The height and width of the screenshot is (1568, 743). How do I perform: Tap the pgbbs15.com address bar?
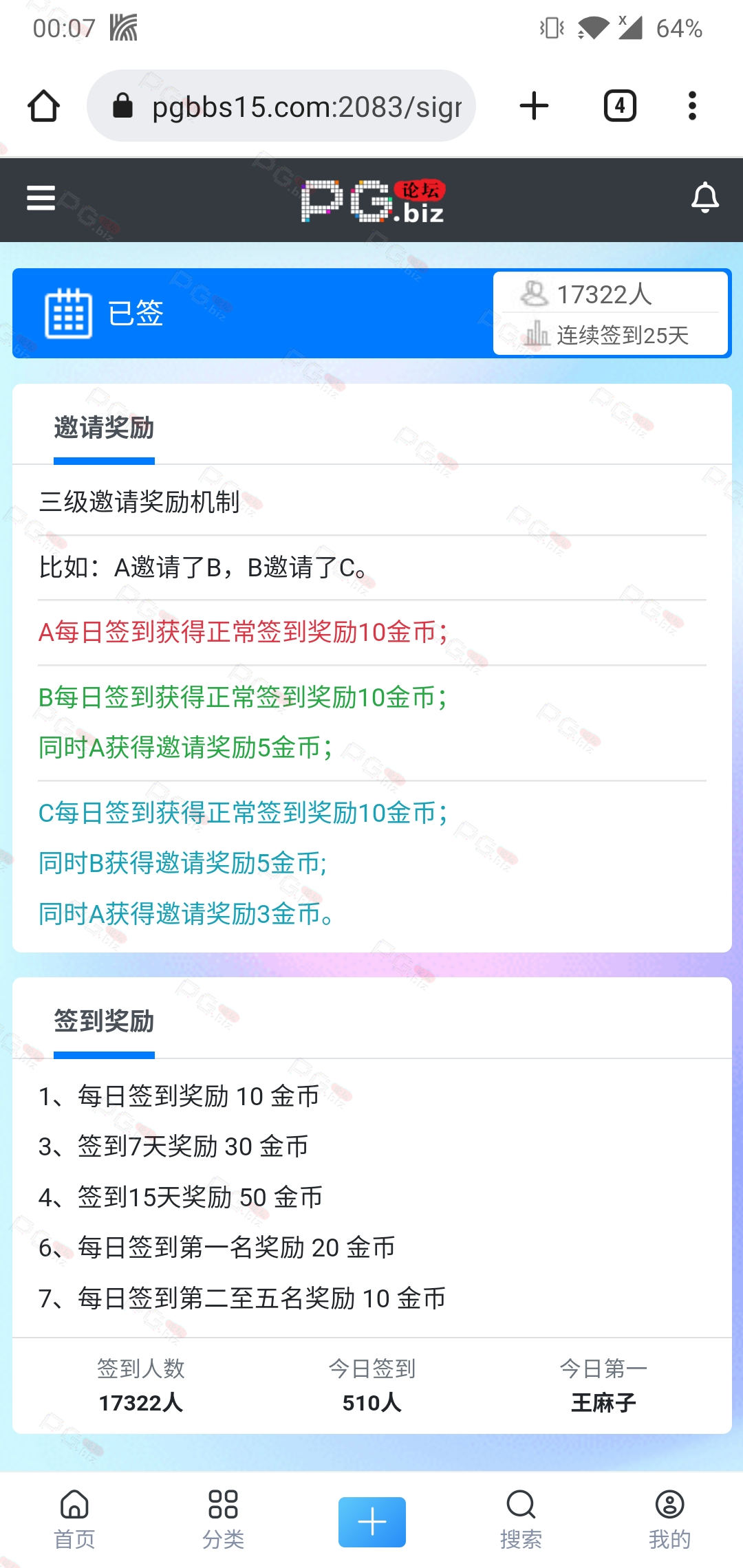coord(281,106)
